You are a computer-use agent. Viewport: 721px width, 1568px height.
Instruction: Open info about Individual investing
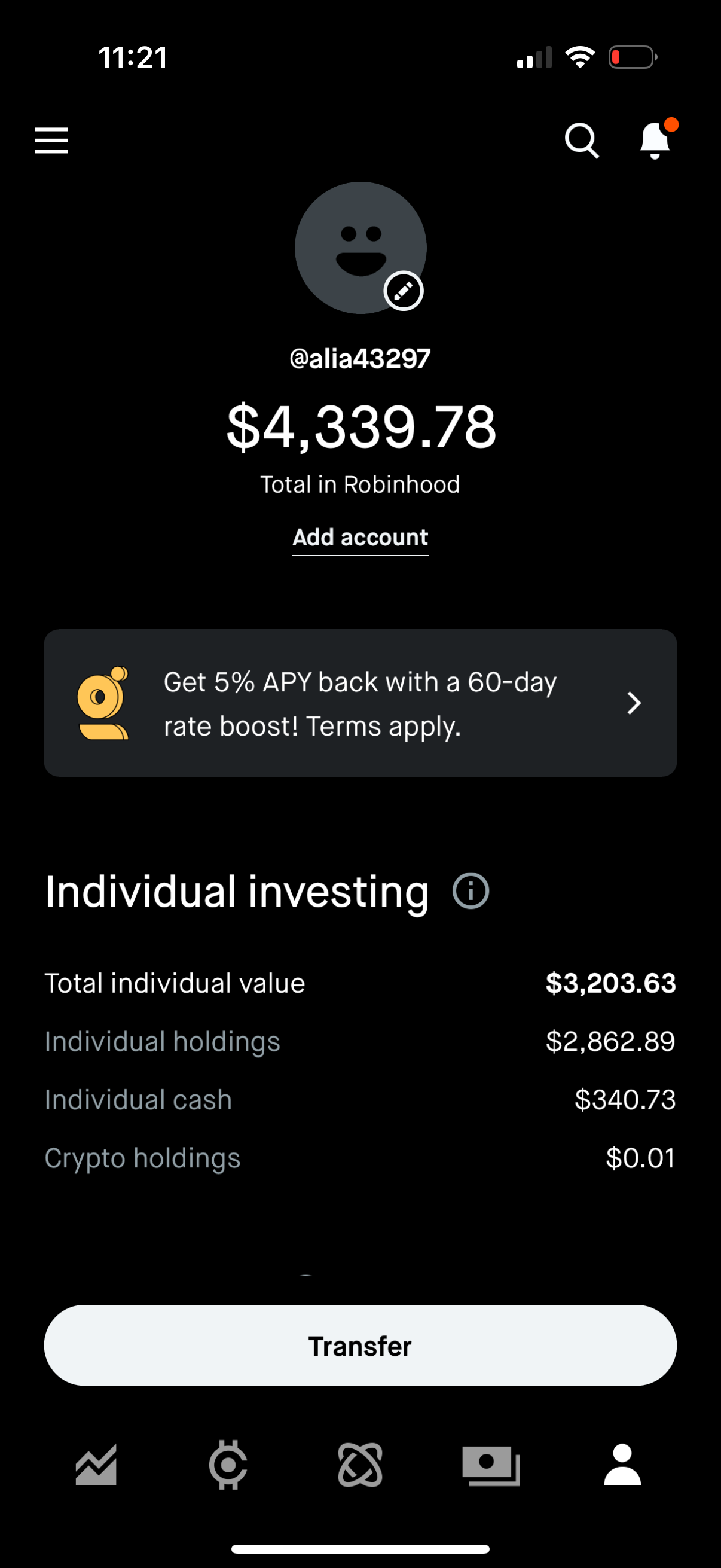click(471, 891)
